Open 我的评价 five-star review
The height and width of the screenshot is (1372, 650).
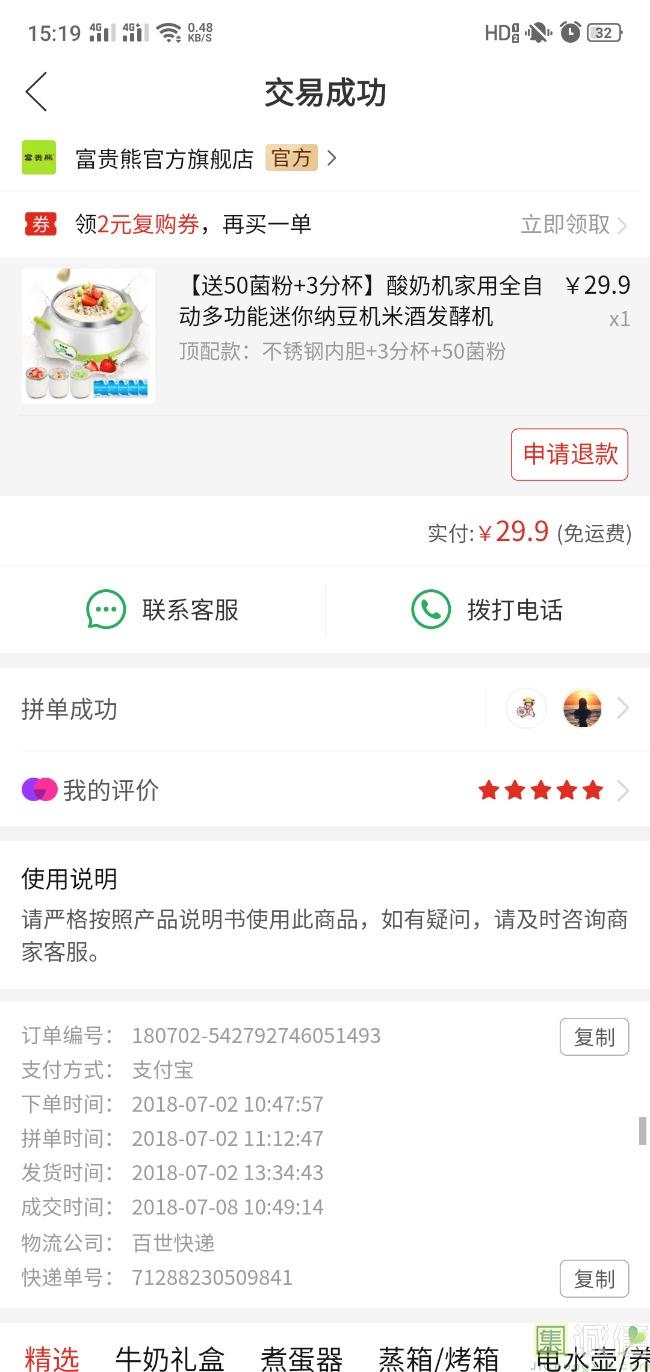pyautogui.click(x=325, y=790)
